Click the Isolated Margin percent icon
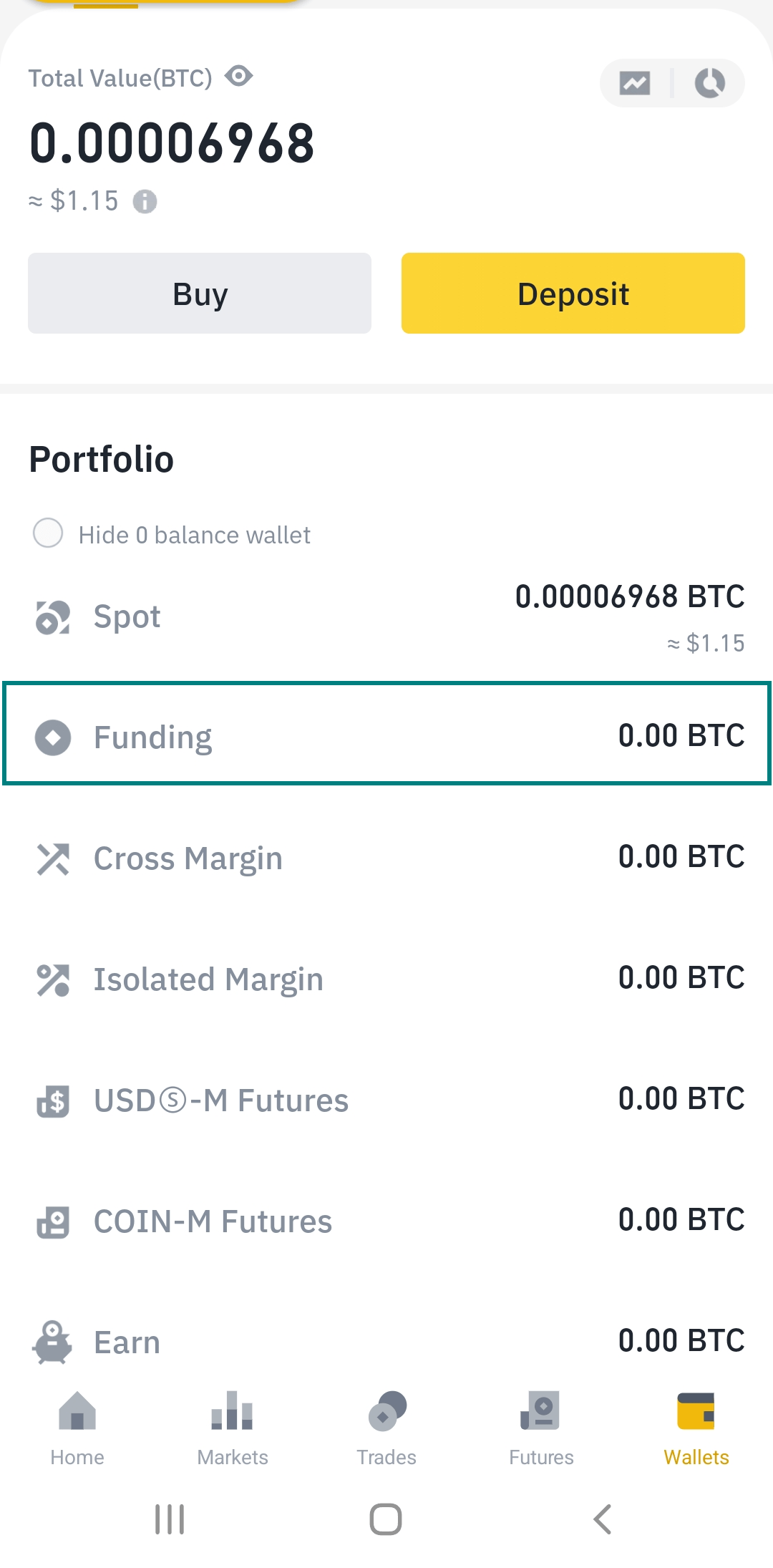The image size is (773, 1568). 52,979
